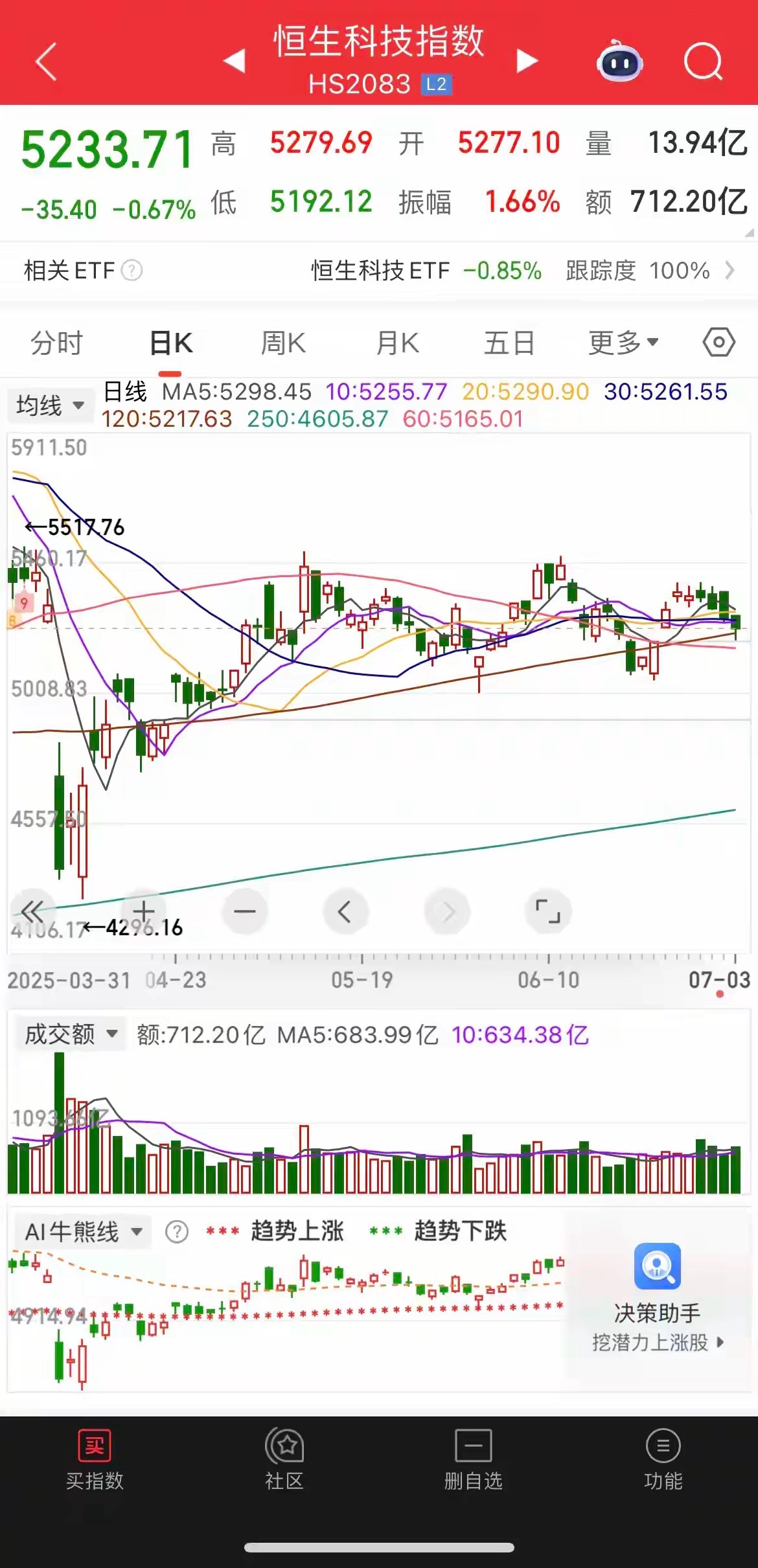Open the AI牛熊线 dropdown
Image resolution: width=758 pixels, height=1568 pixels.
83,1231
